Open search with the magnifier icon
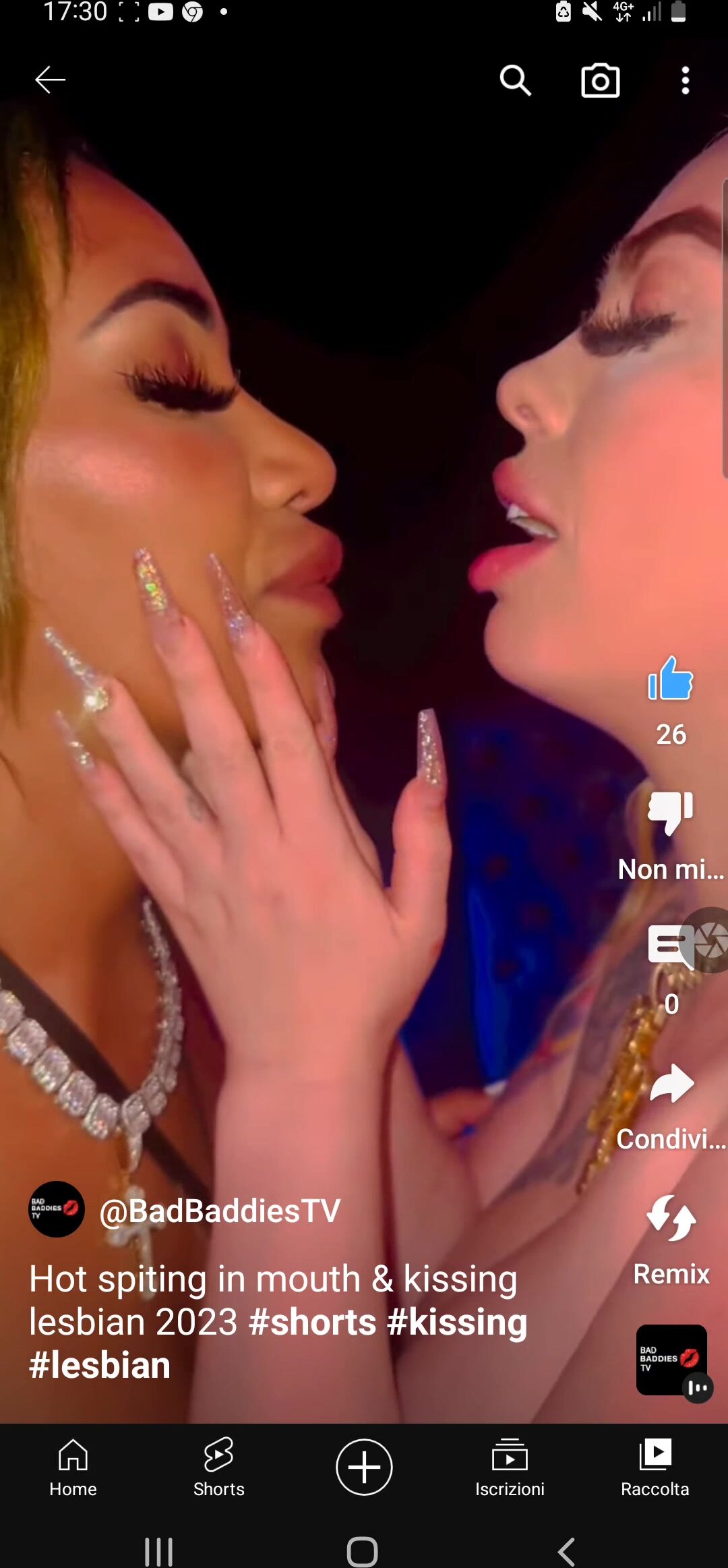Viewport: 728px width, 1568px height. [x=515, y=81]
